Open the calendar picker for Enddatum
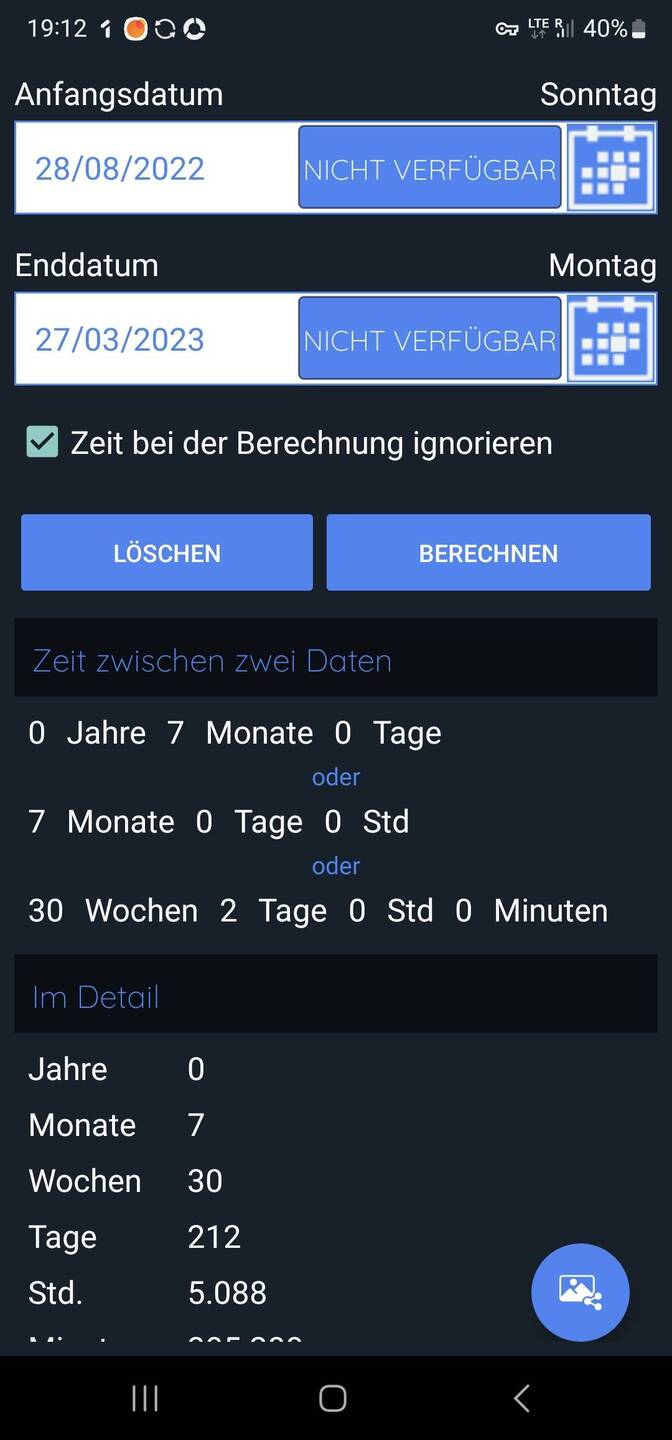The image size is (672, 1440). (611, 339)
